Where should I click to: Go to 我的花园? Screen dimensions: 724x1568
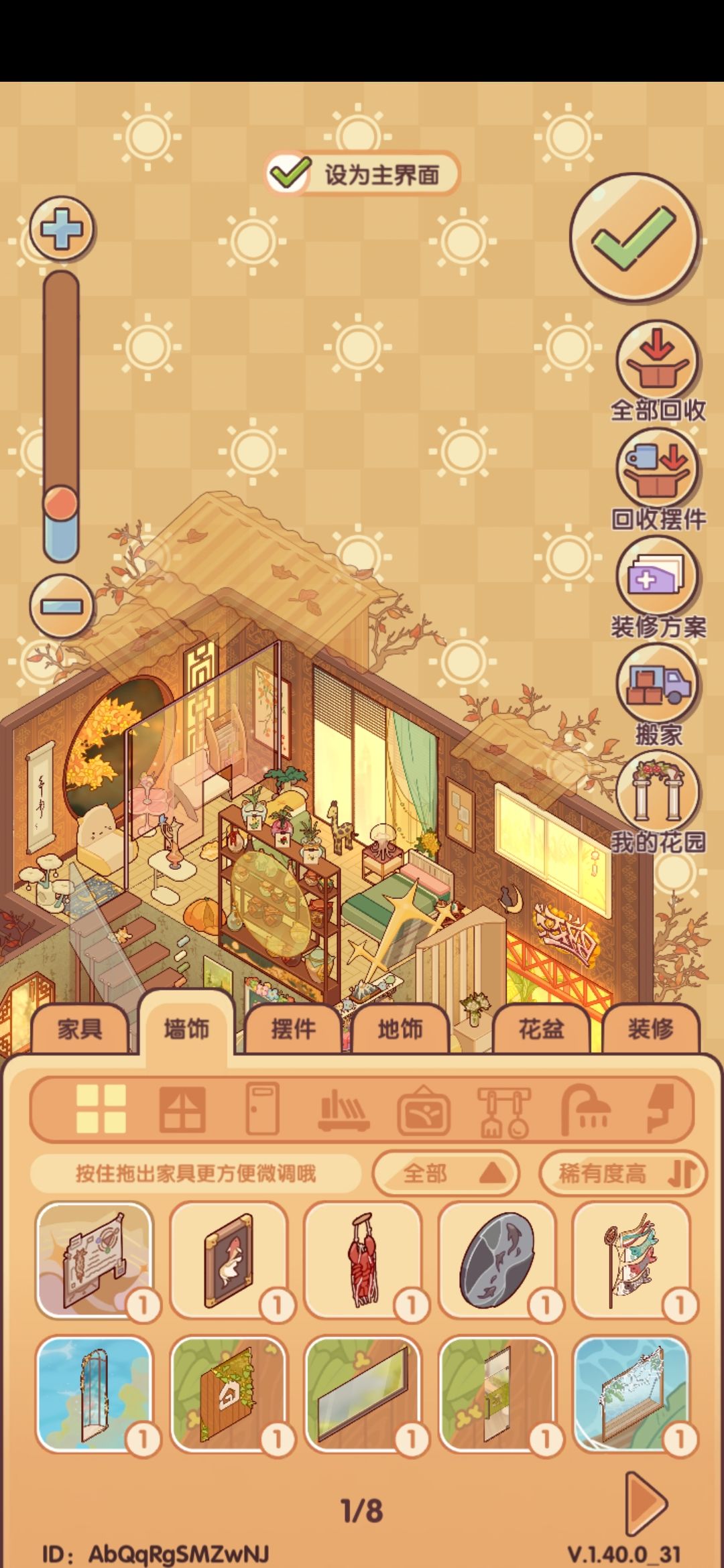tap(658, 805)
